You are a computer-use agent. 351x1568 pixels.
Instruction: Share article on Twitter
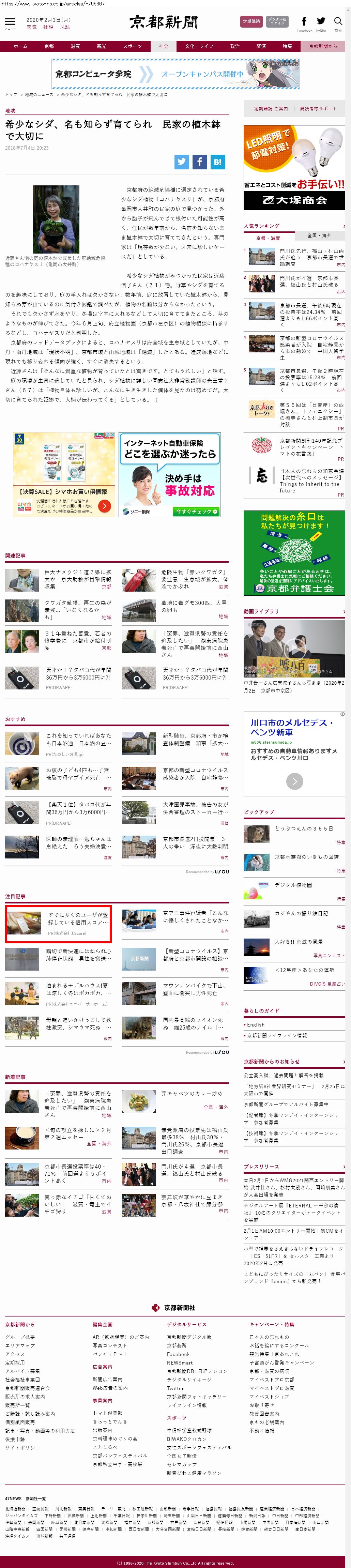182,162
